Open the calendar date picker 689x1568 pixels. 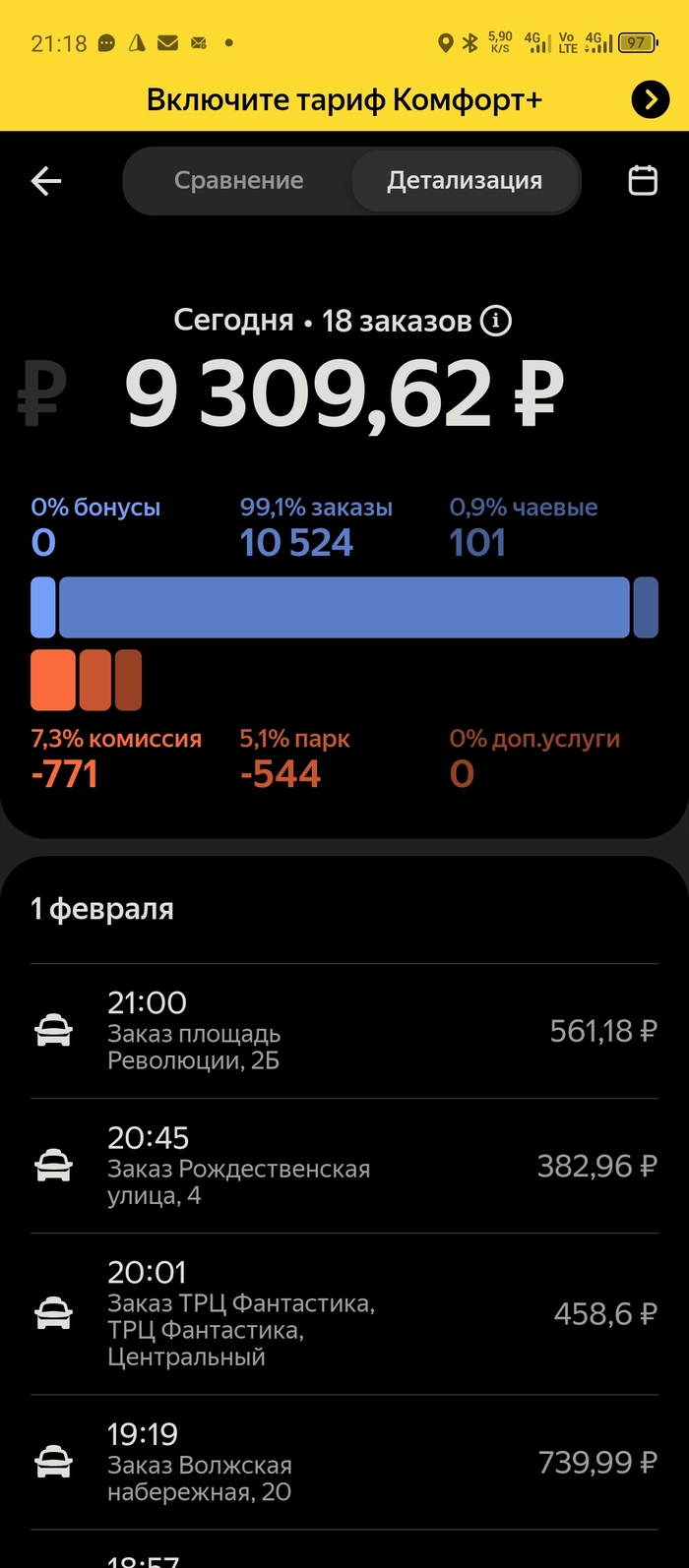pos(643,181)
